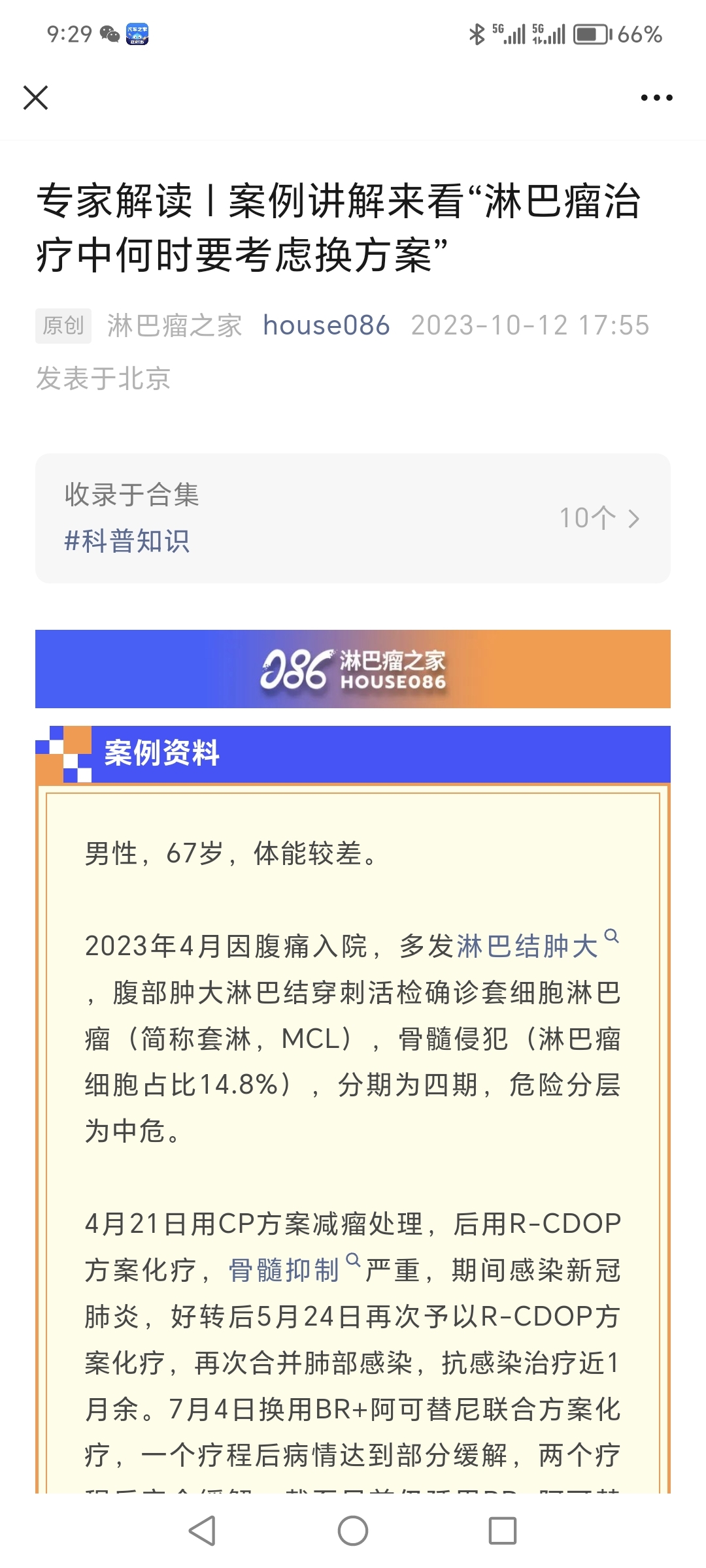Open the 淋巴瘤之家 author name
706x1568 pixels.
click(x=175, y=325)
